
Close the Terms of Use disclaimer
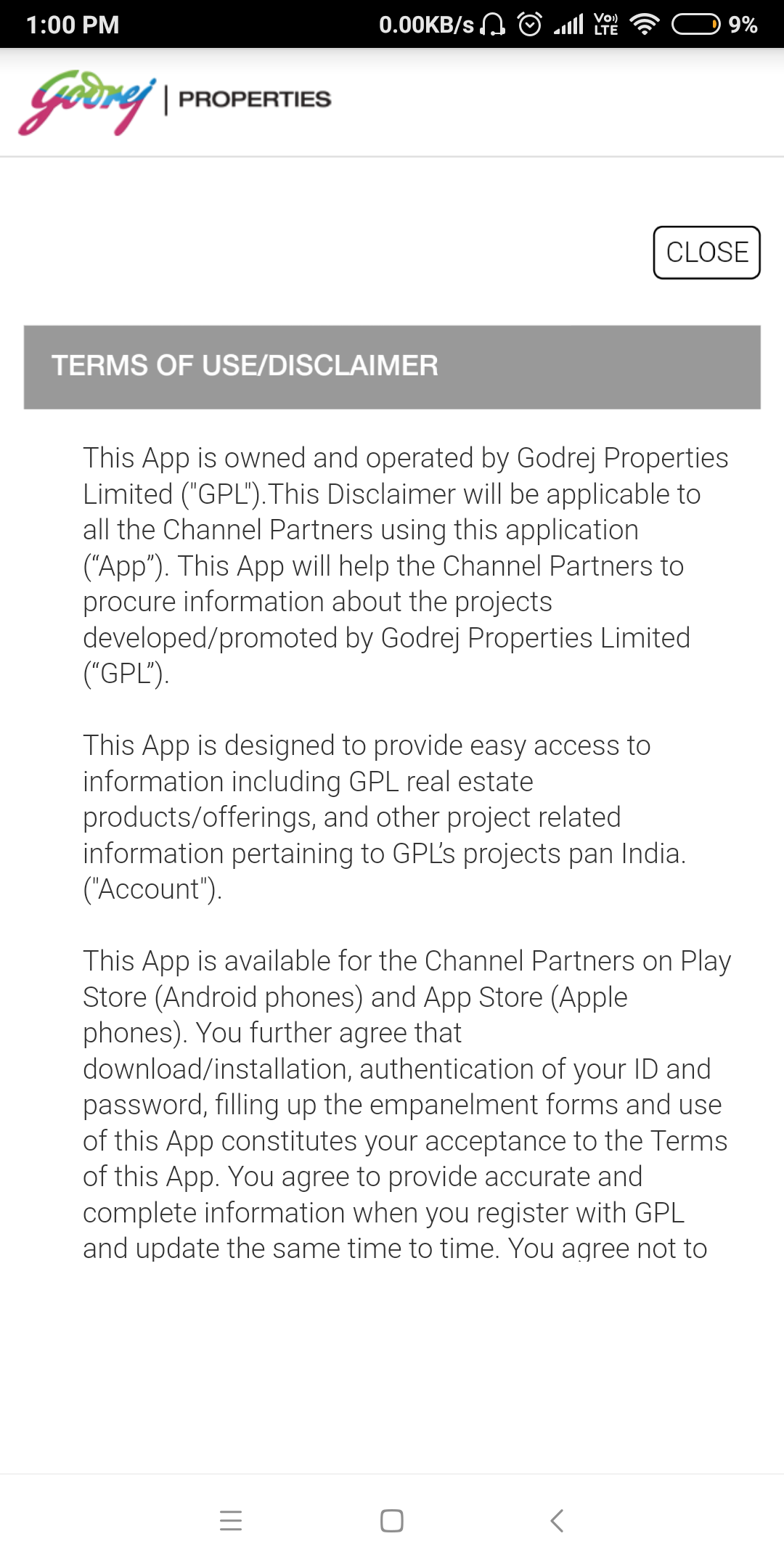pyautogui.click(x=706, y=253)
